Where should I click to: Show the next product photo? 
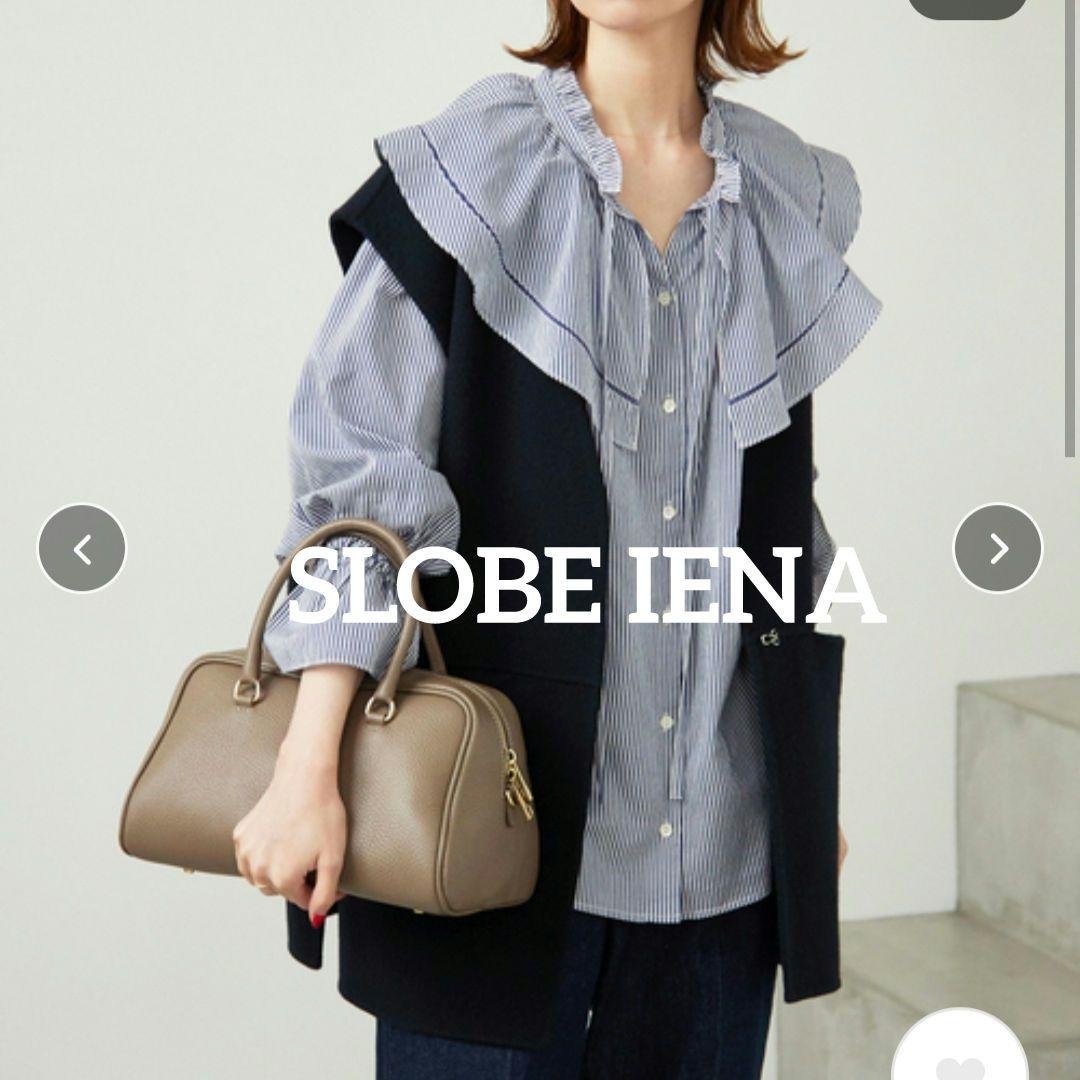pyautogui.click(x=997, y=548)
